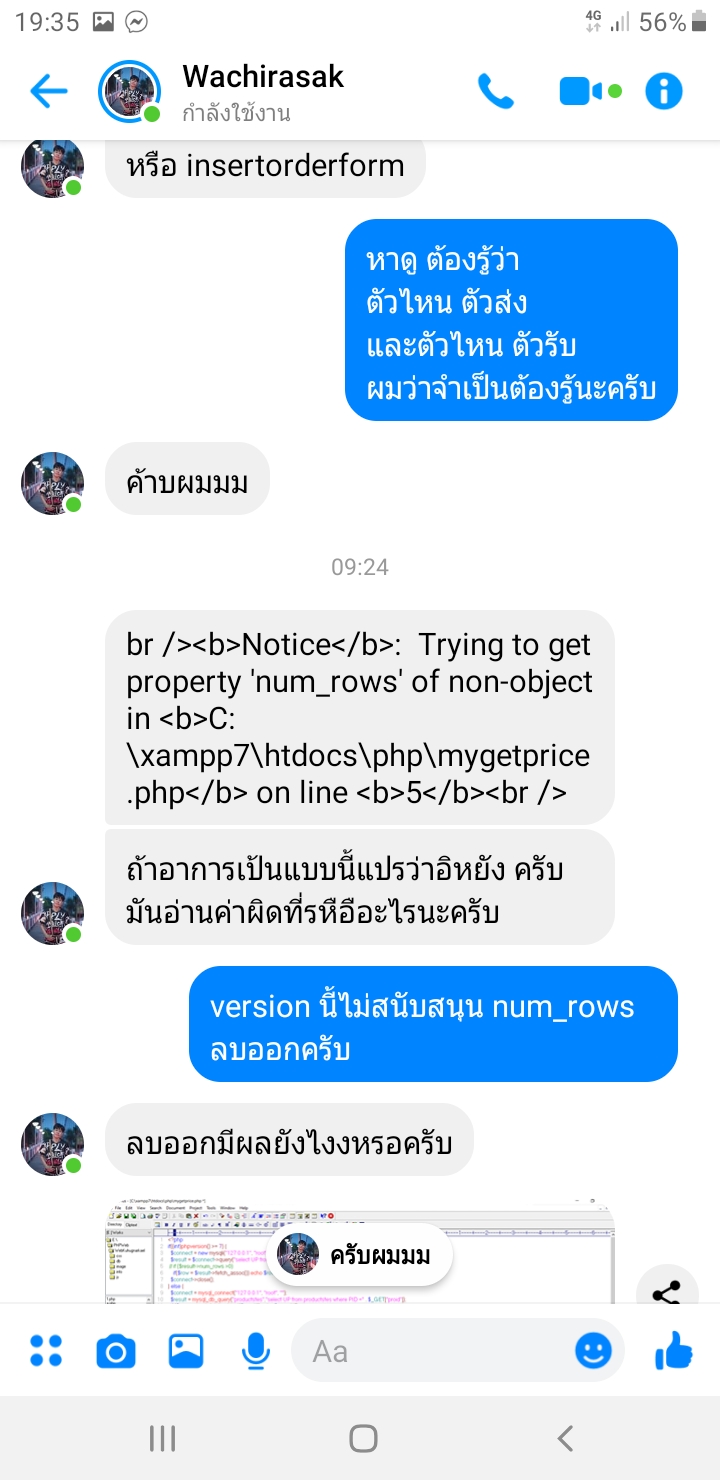The height and width of the screenshot is (1480, 720).
Task: Record a voice message with the microphone
Action: pyautogui.click(x=256, y=1351)
